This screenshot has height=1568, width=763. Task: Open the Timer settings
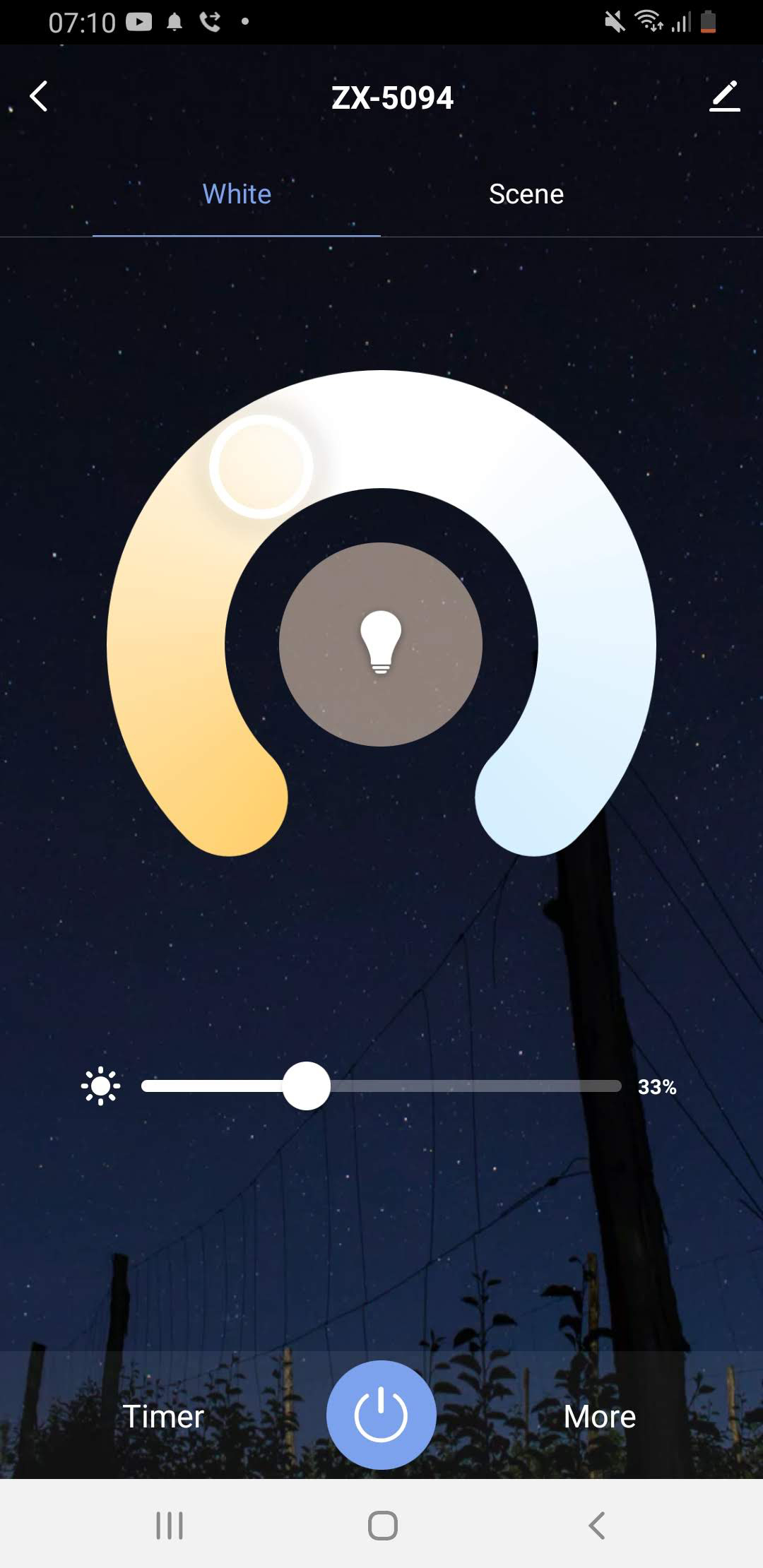point(163,1416)
